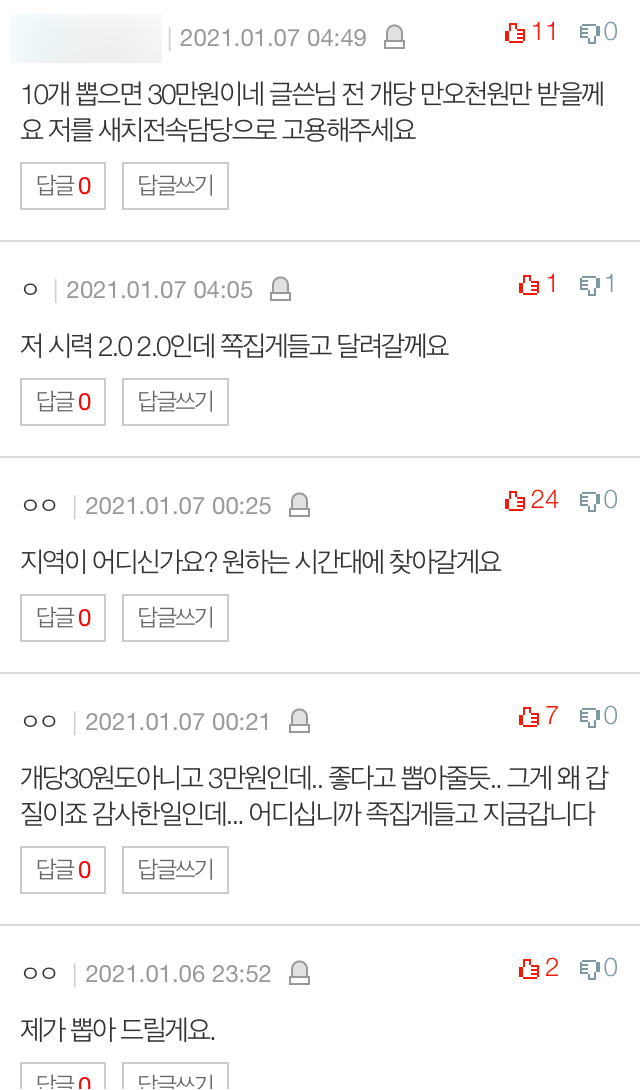Report the 00:25 comment via siren icon
Screen dimensions: 640x1090
pos(299,506)
